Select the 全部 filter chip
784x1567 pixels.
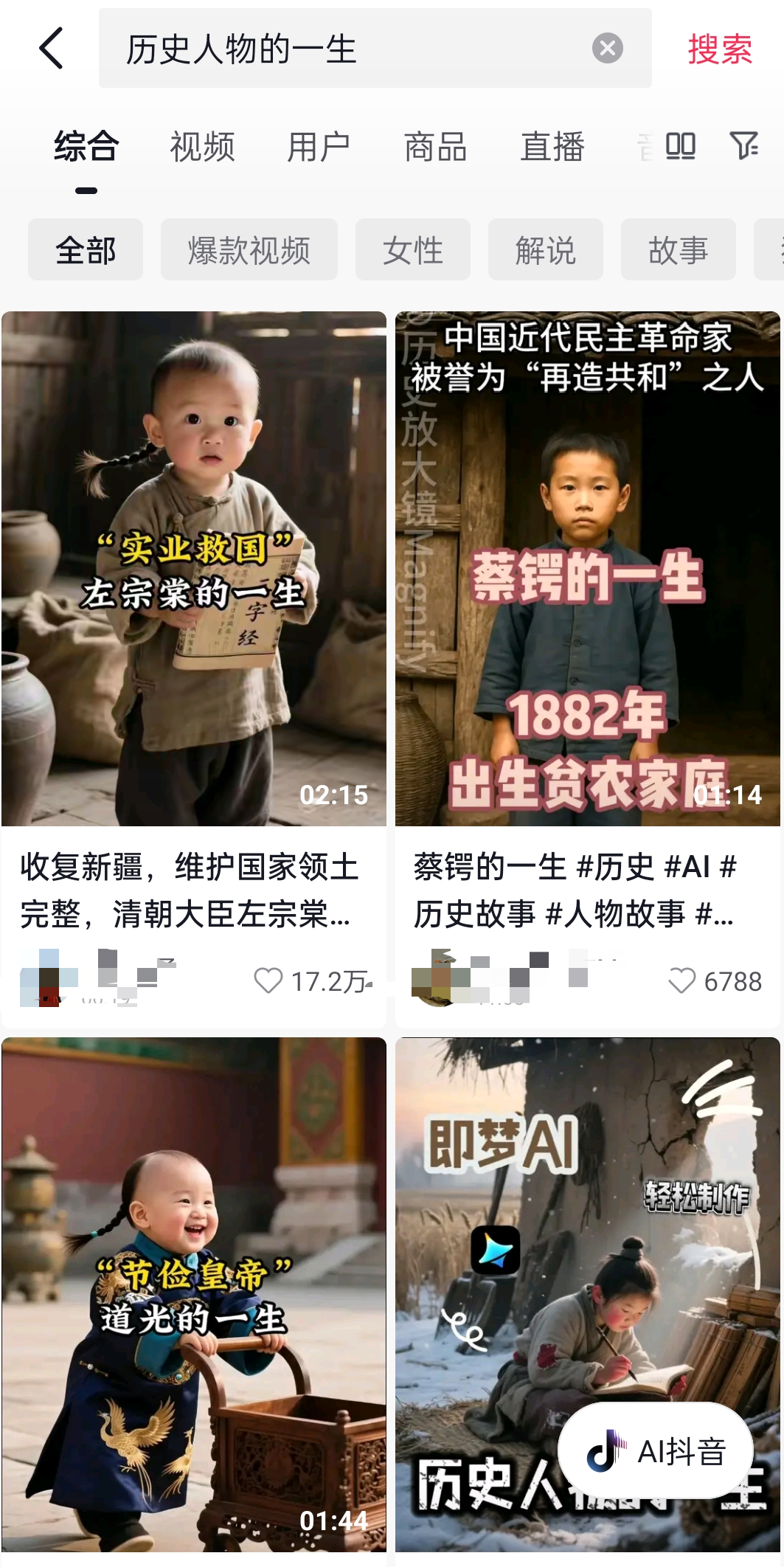[86, 250]
